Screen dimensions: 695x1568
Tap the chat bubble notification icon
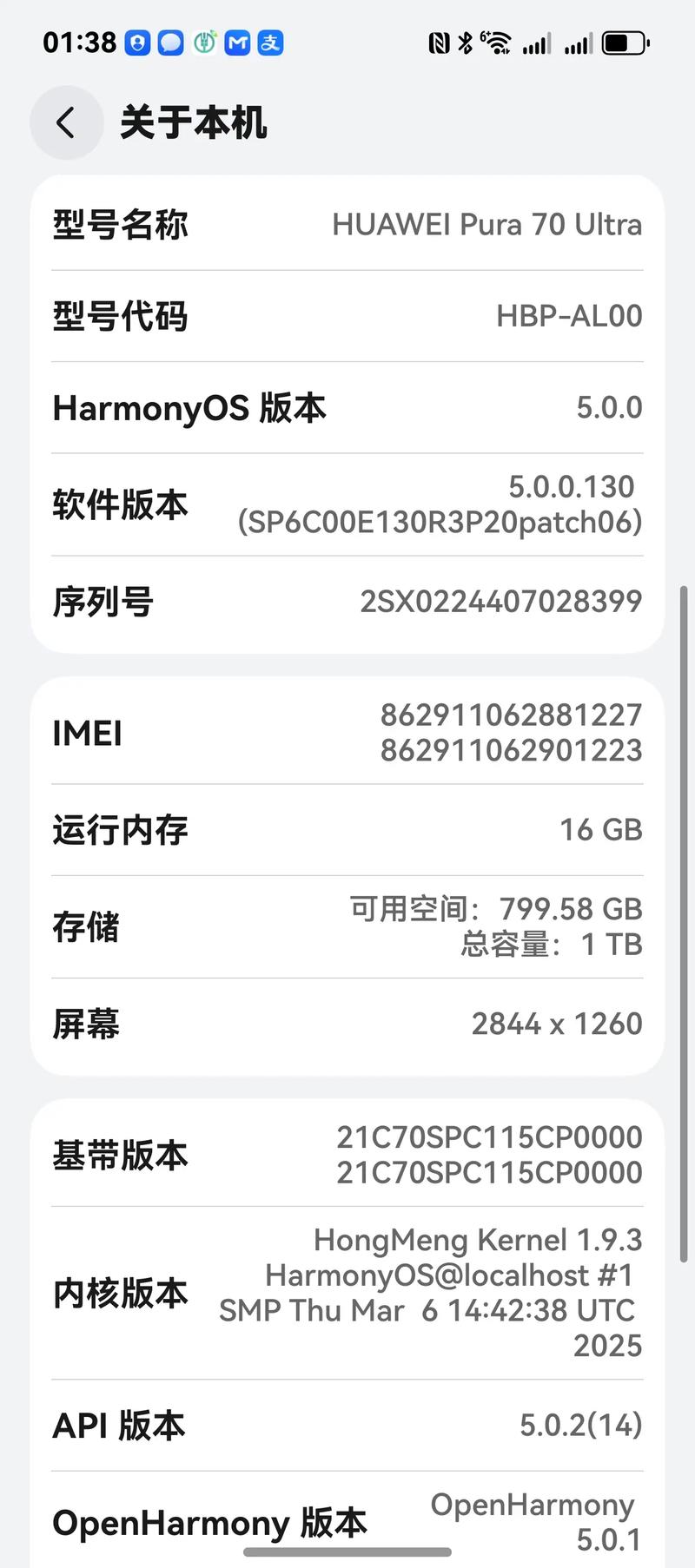tap(171, 42)
